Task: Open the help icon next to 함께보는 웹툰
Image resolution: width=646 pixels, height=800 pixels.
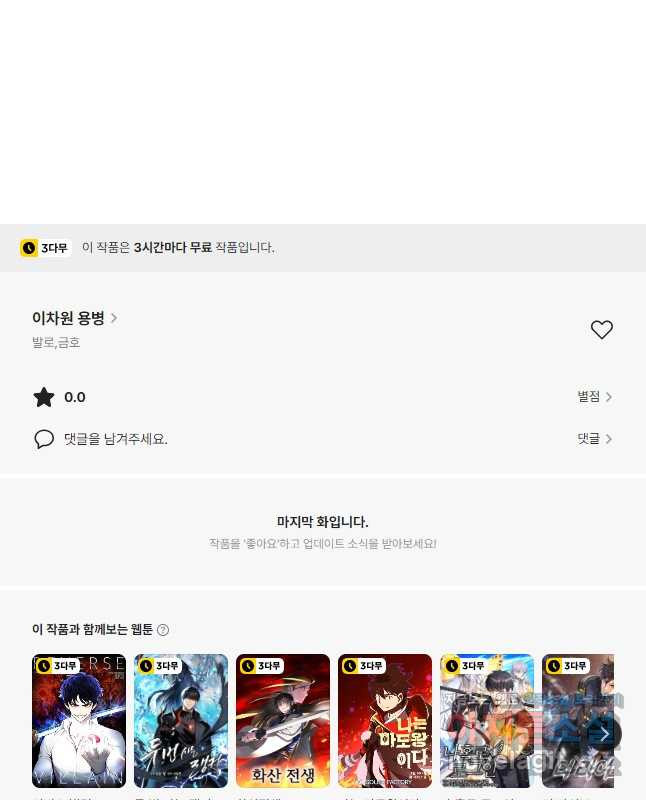Action: click(x=163, y=630)
